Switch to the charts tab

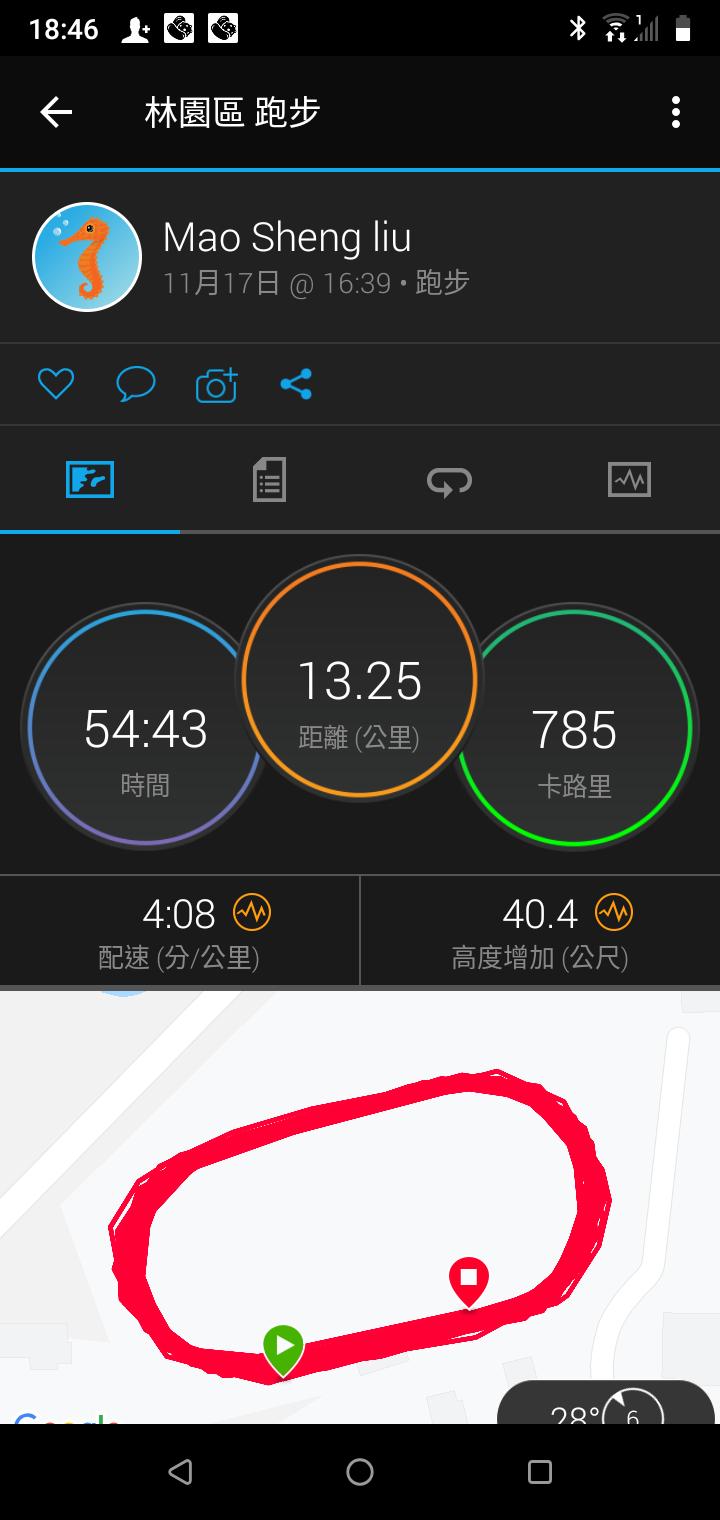(629, 479)
